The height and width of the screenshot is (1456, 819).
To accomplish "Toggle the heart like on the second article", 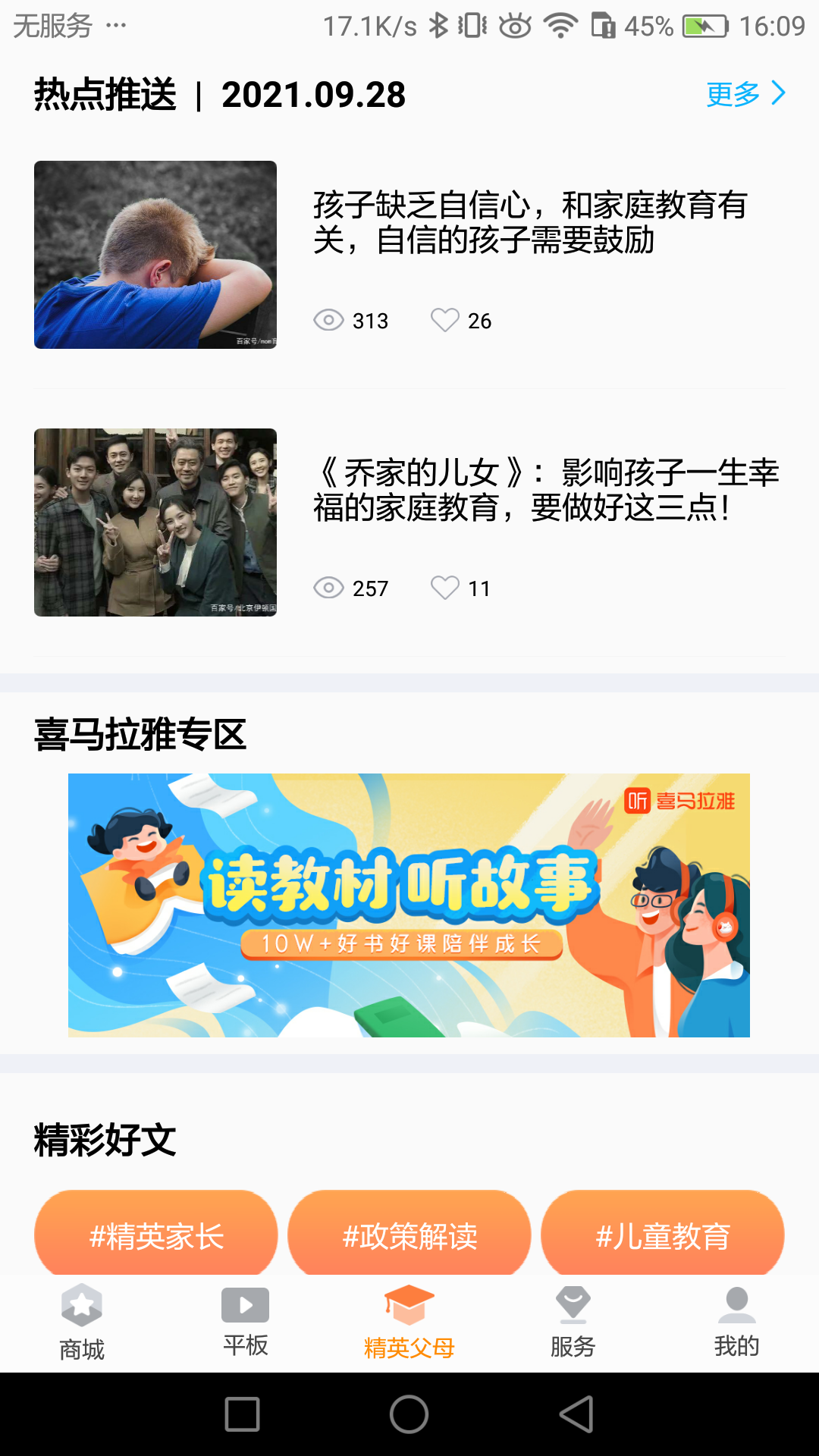I will pos(445,588).
